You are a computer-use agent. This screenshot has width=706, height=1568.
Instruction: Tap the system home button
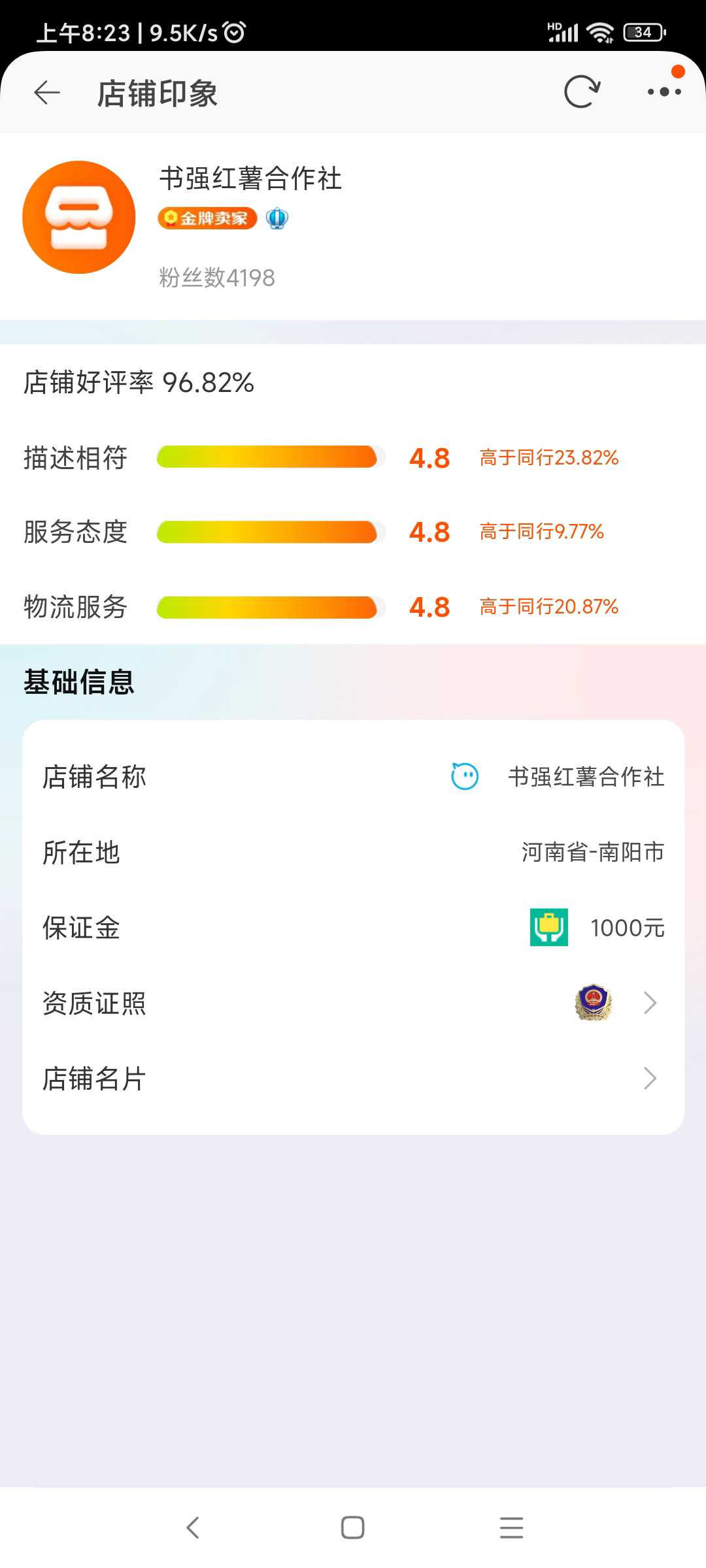[x=353, y=1527]
